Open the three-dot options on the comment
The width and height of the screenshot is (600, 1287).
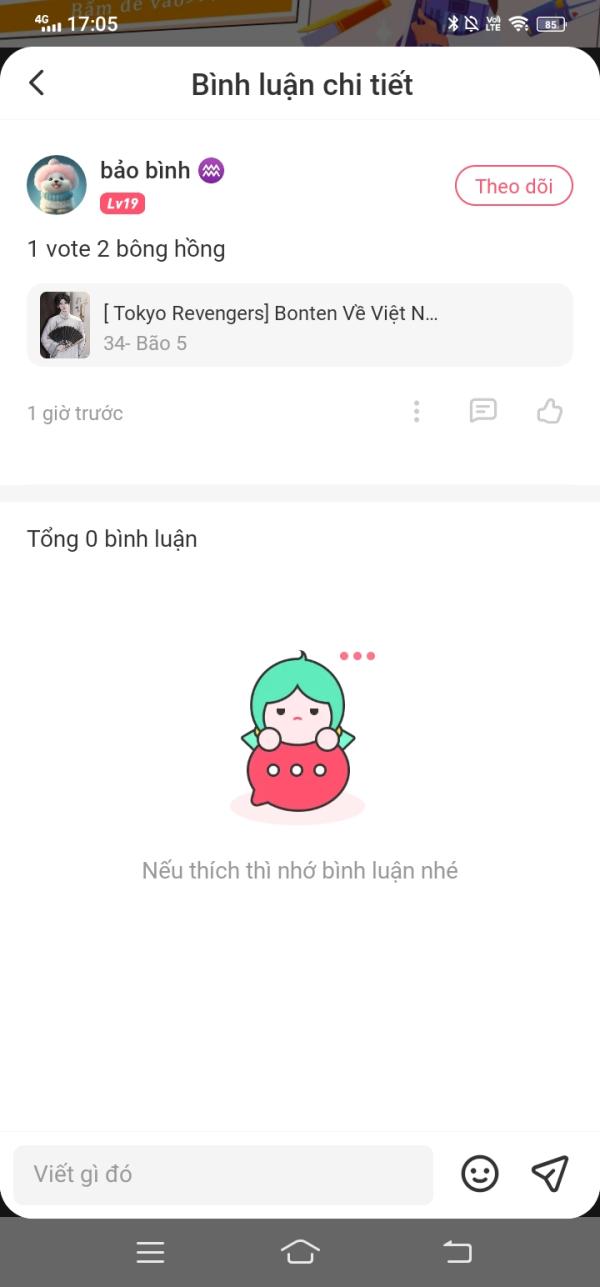pyautogui.click(x=417, y=412)
